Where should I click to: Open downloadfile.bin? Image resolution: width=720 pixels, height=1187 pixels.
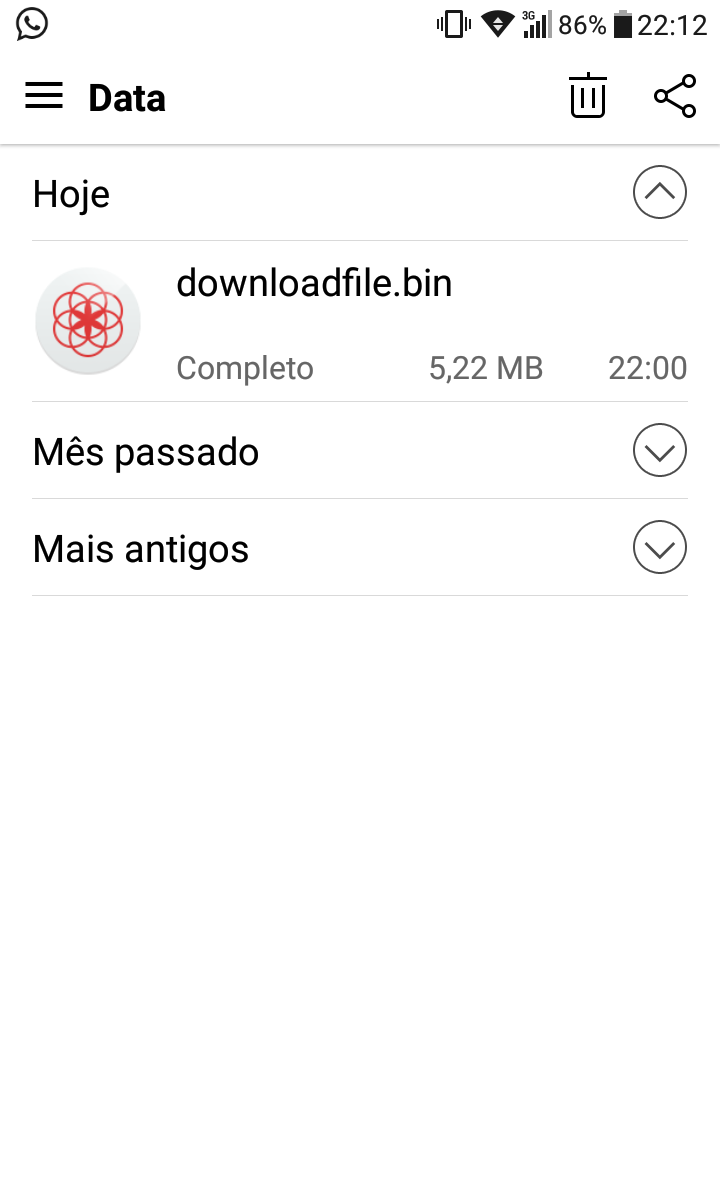pyautogui.click(x=360, y=322)
